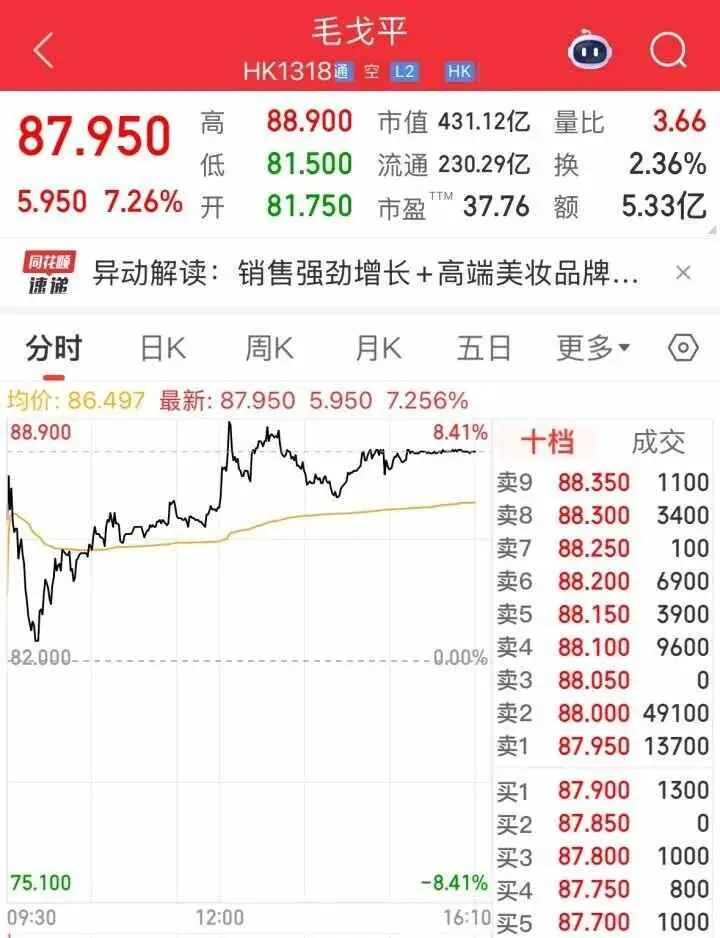This screenshot has height=938, width=720.
Task: Tap the 通 badge next to the stock code
Action: point(345,72)
